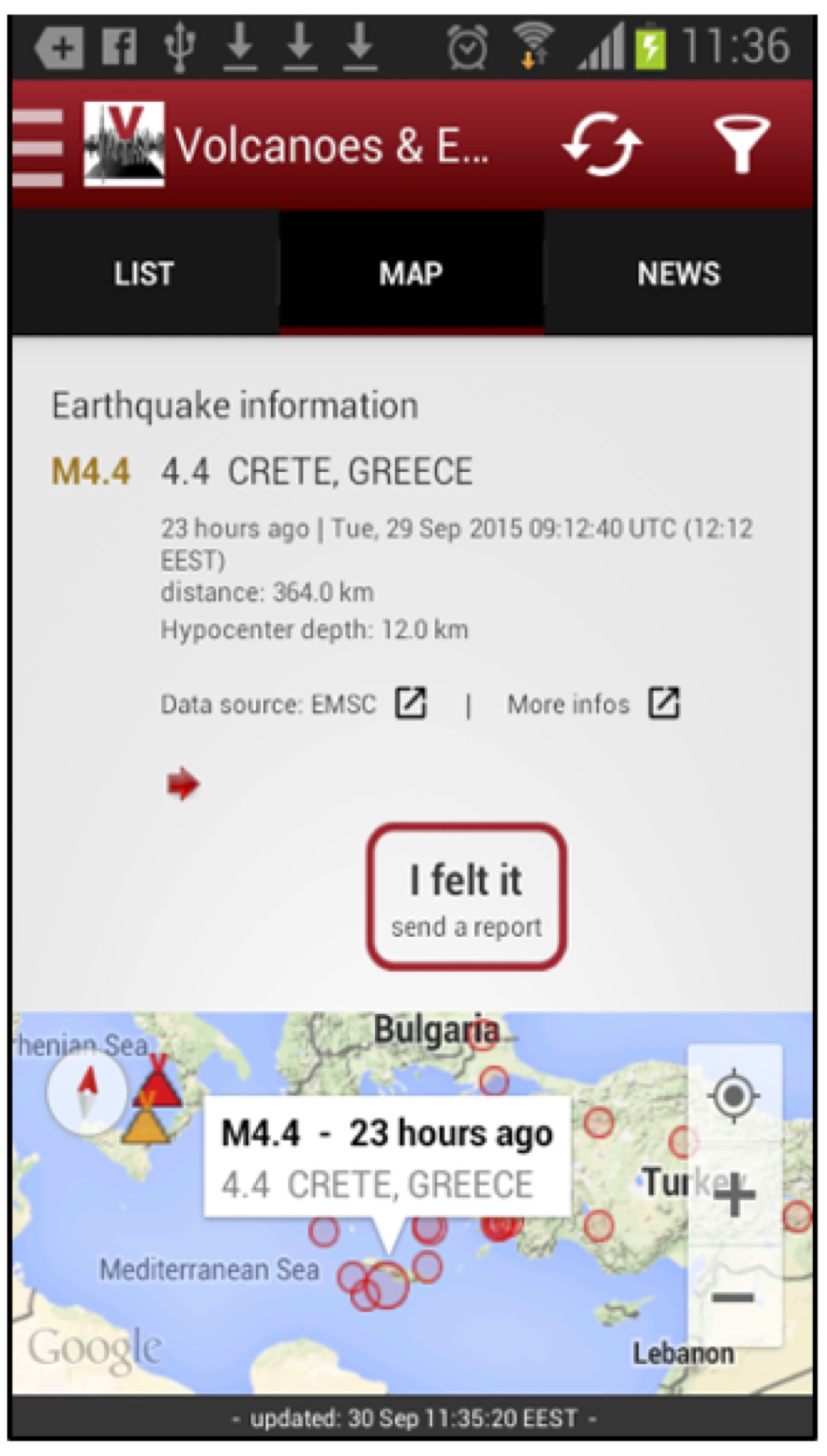
Task: Open the M4.4 Crete, Greece map popup
Action: click(x=387, y=1158)
